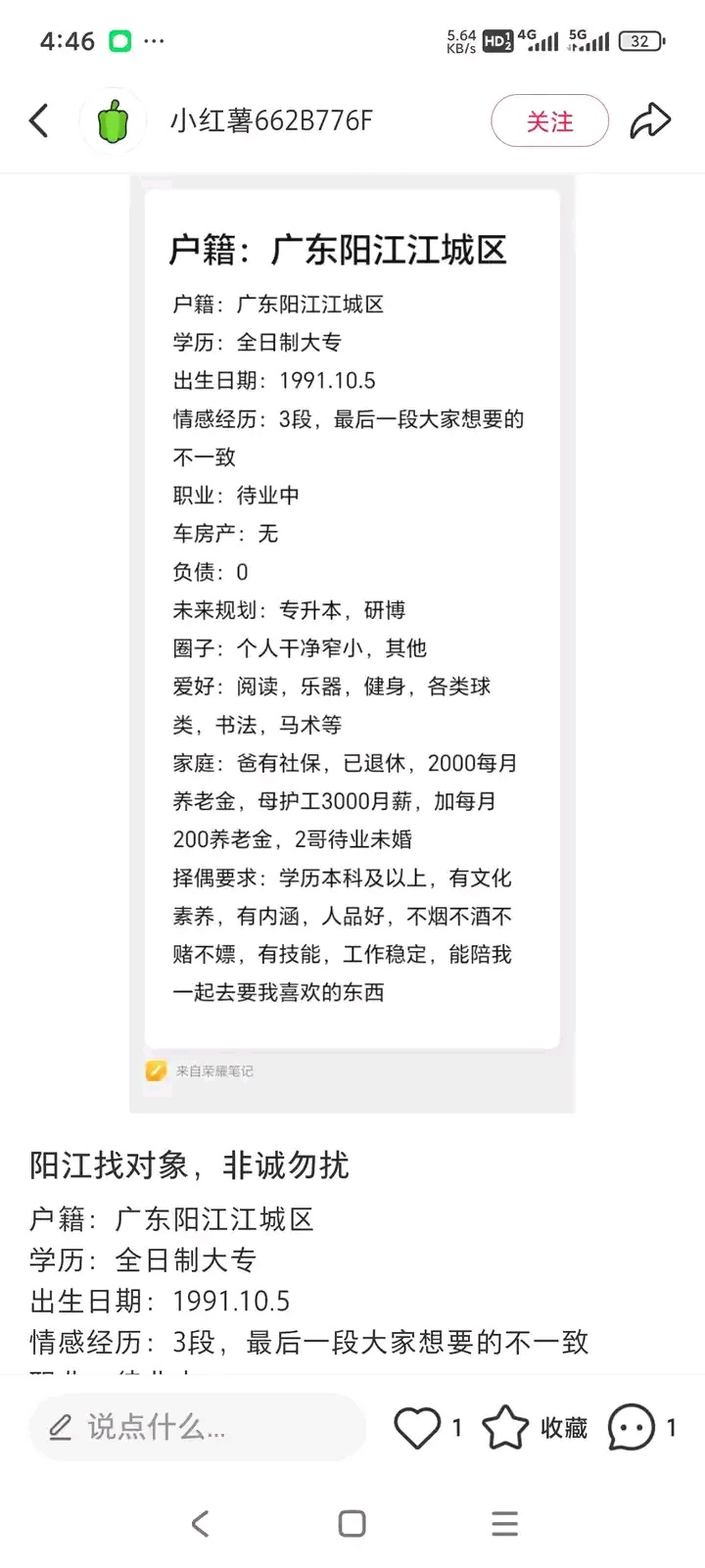Open the comments bubble icon

(x=632, y=1427)
